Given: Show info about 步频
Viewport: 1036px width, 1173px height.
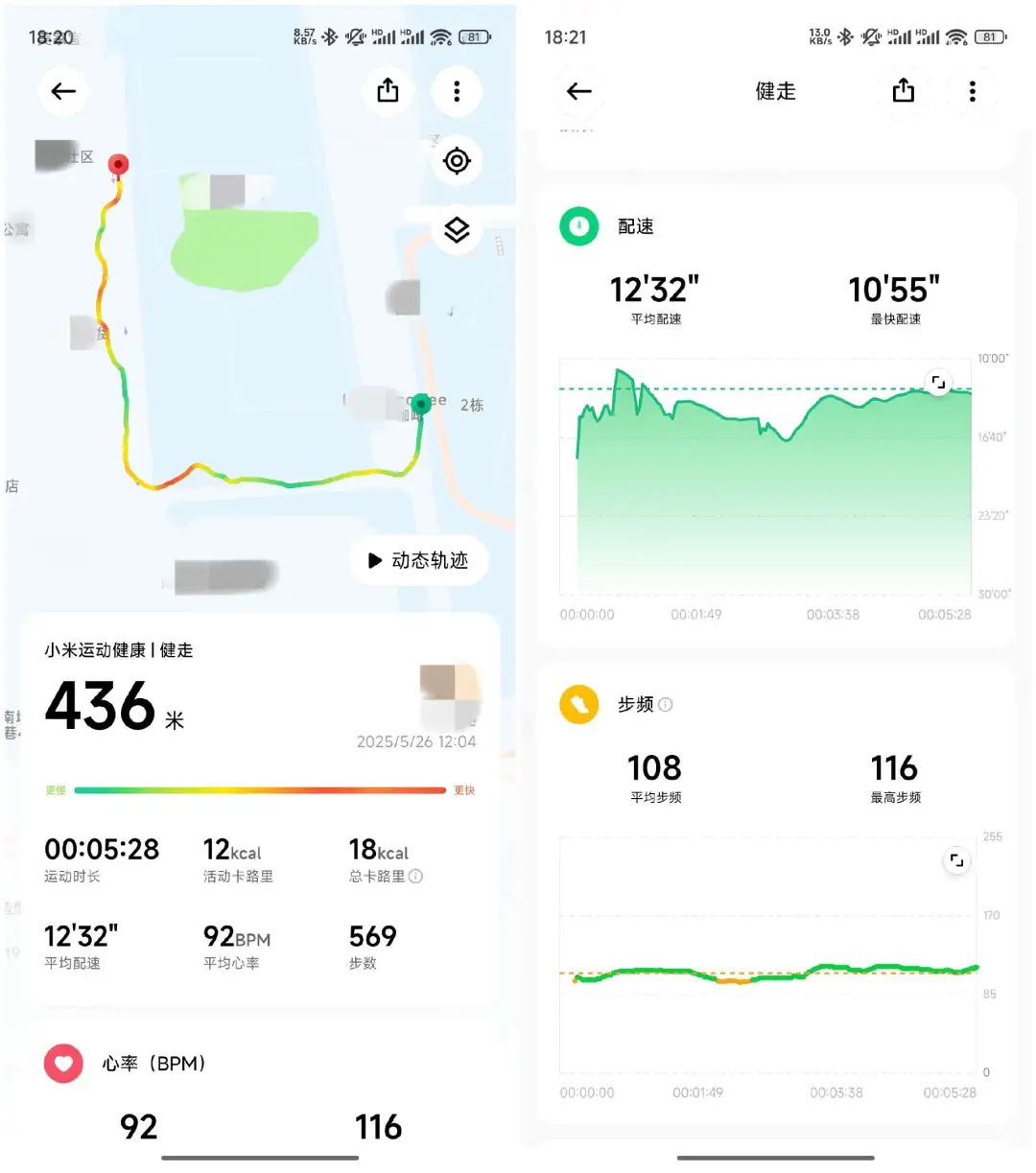Looking at the screenshot, I should pos(666,704).
